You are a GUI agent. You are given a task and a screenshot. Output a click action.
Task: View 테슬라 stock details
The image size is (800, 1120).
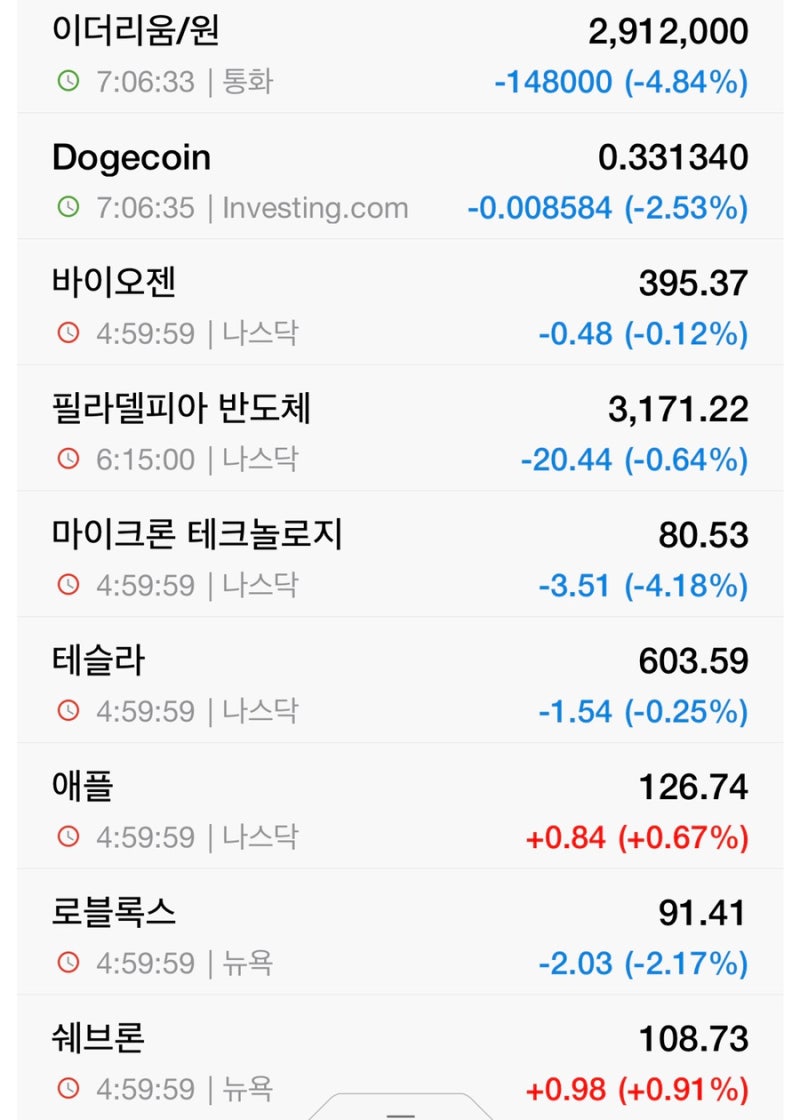click(400, 685)
